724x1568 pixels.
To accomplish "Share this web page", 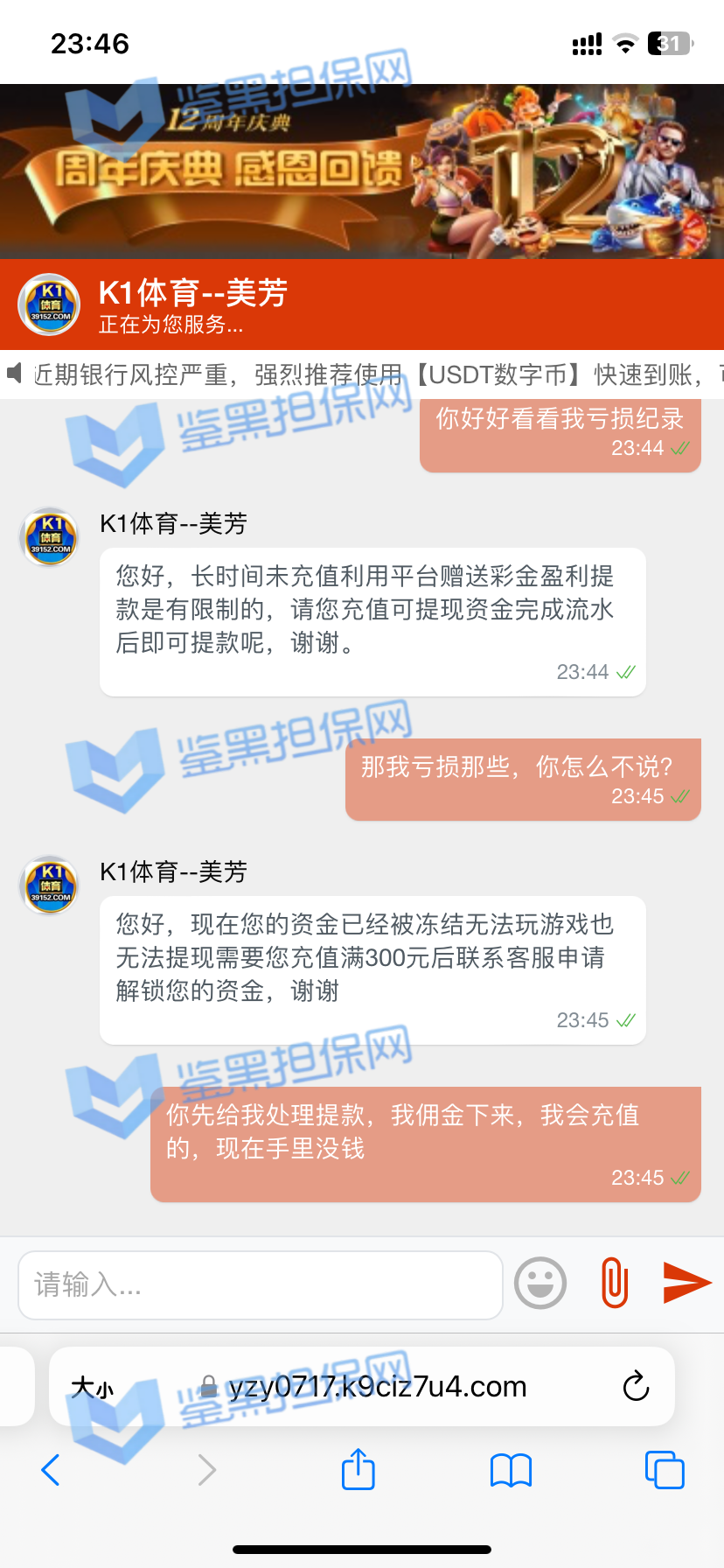I will (x=358, y=1470).
